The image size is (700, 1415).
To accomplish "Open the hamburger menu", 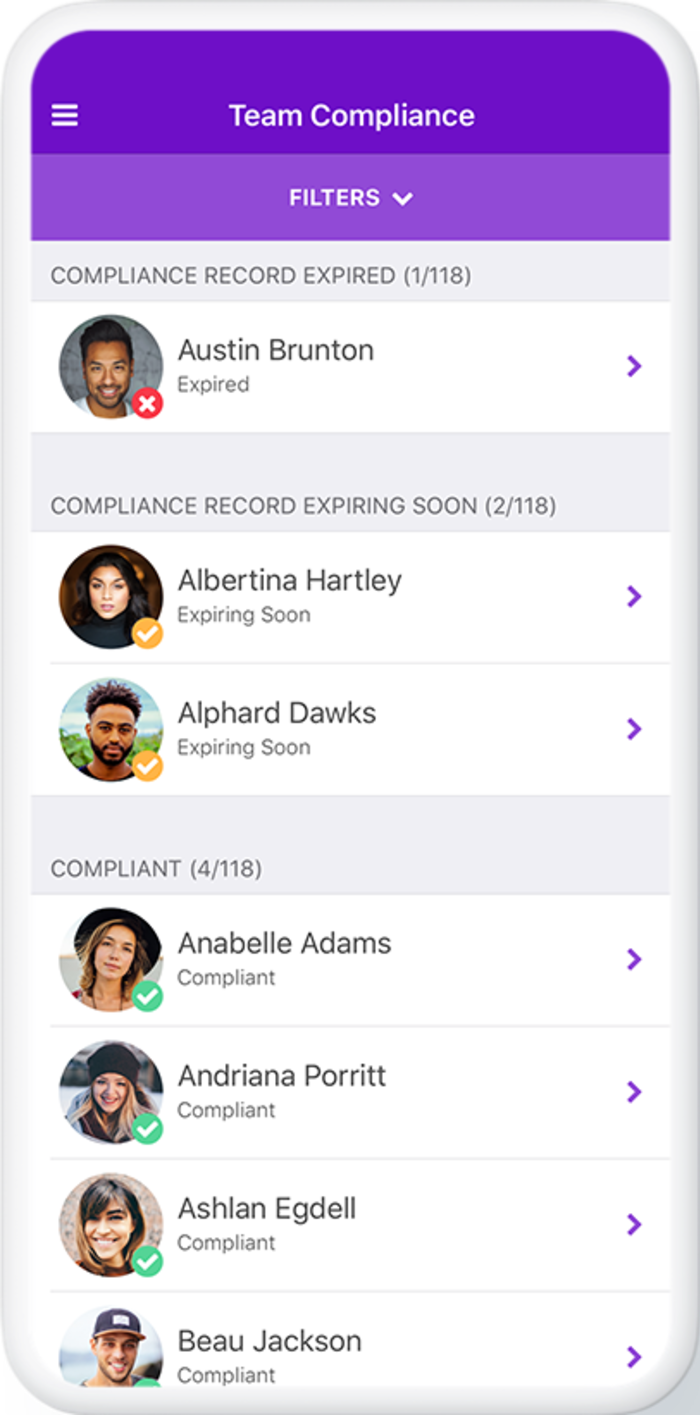I will (65, 116).
